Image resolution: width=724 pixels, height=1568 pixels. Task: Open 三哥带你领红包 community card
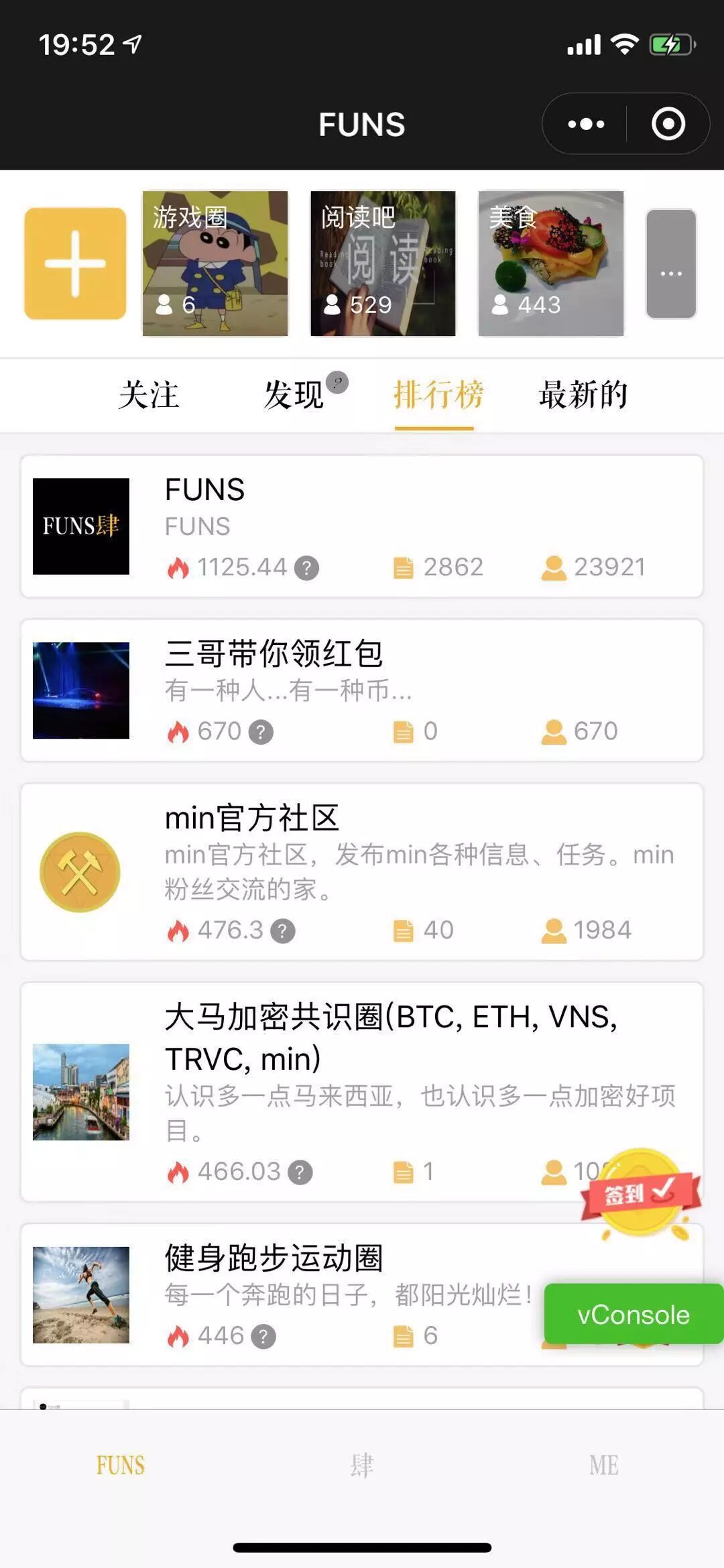(x=362, y=690)
